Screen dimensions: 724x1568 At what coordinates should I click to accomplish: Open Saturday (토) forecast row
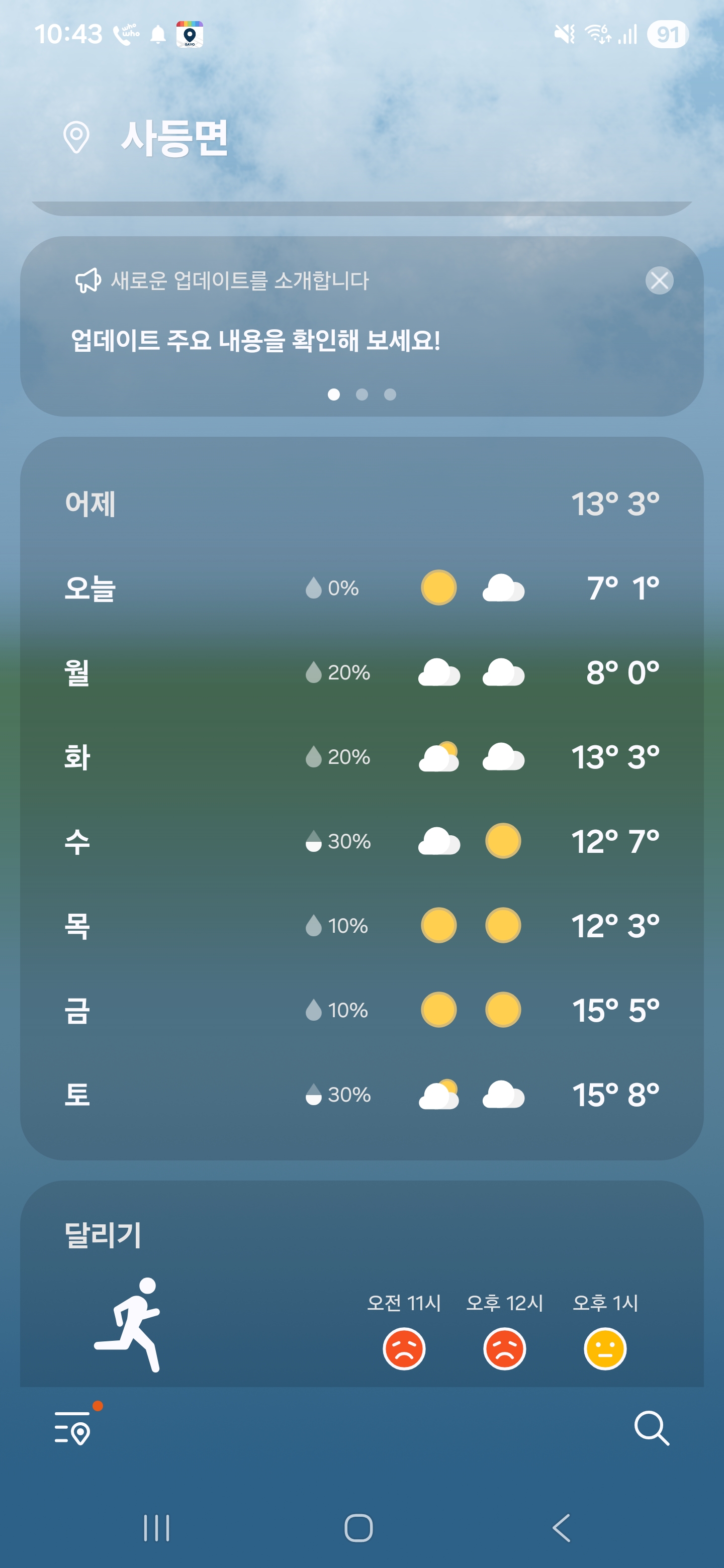[x=361, y=1095]
